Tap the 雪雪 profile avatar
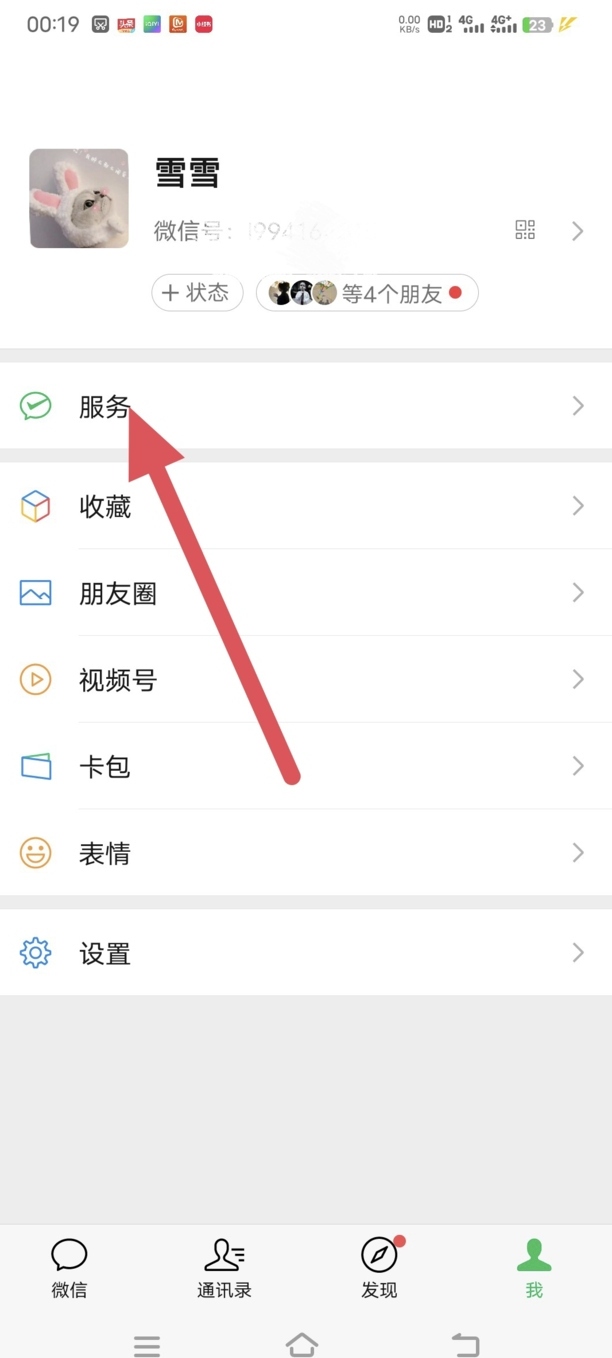This screenshot has width=612, height=1358. coord(79,198)
